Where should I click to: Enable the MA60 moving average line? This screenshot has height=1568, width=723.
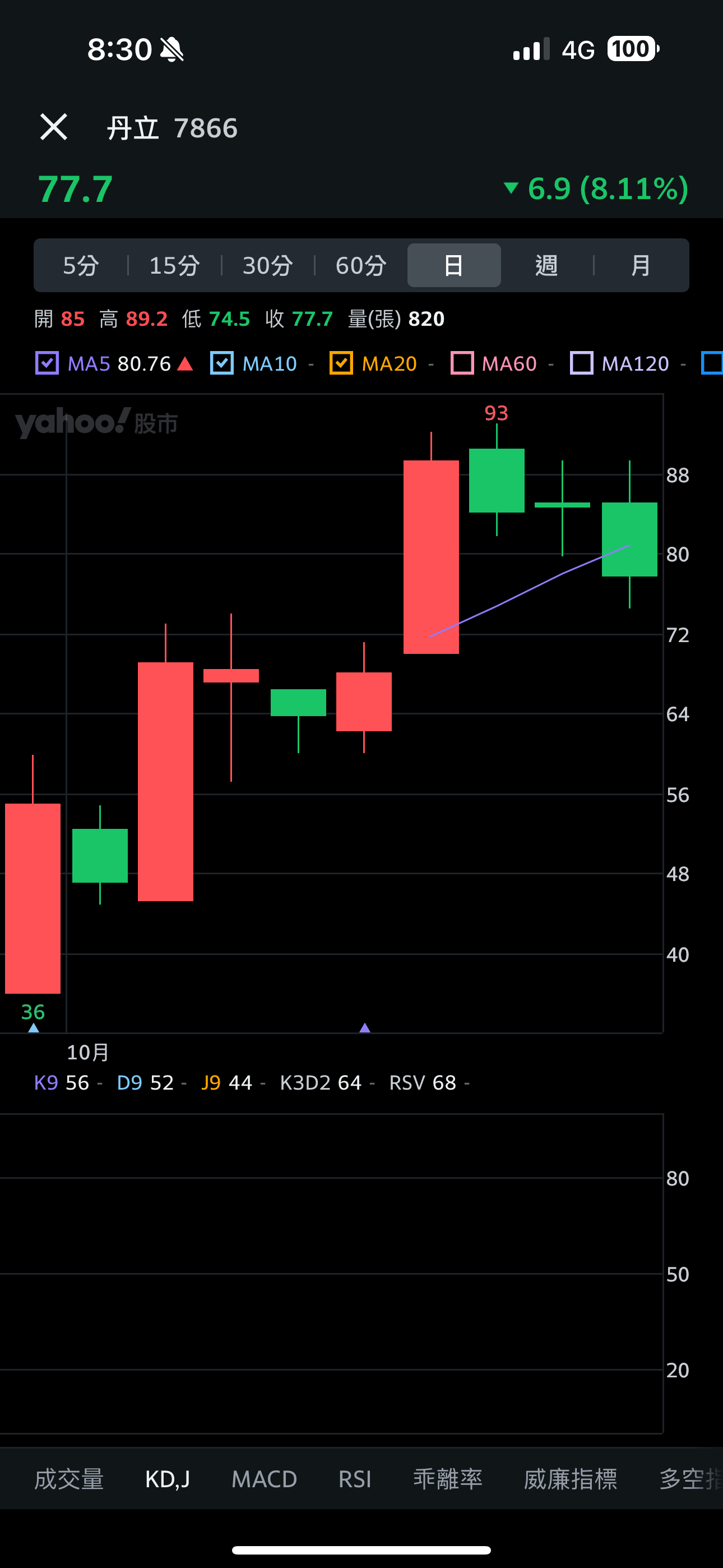pyautogui.click(x=462, y=363)
